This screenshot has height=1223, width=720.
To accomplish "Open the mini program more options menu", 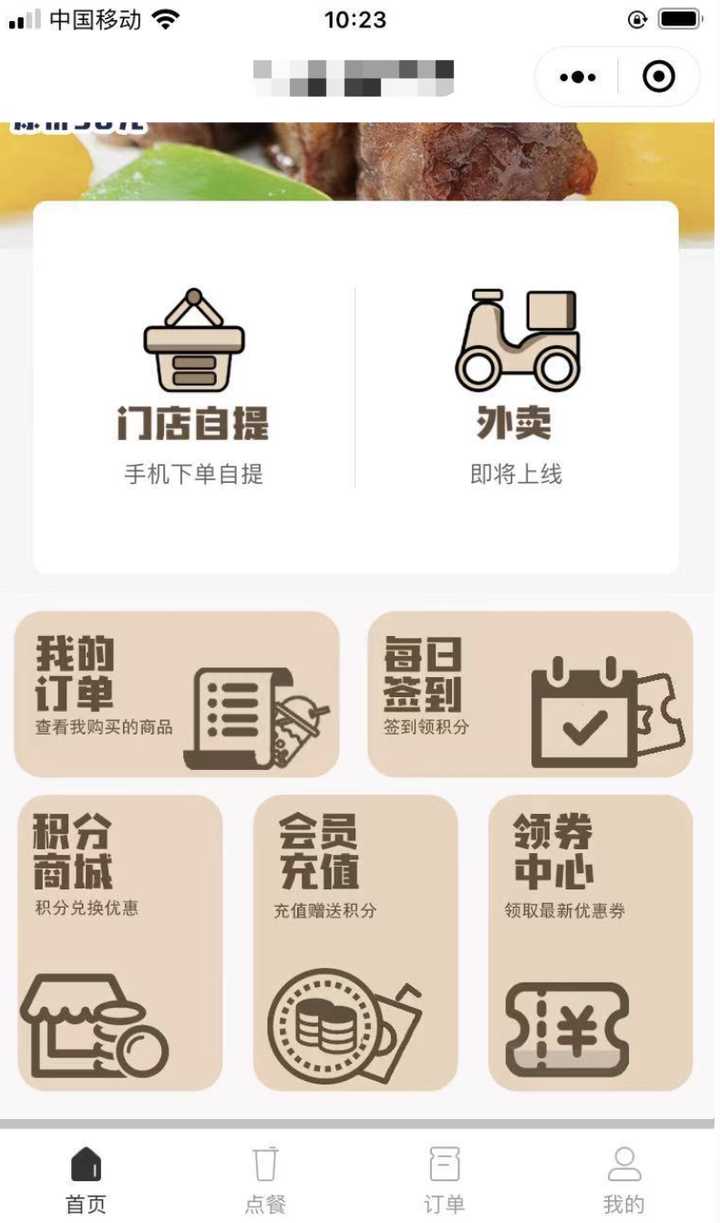I will point(578,77).
